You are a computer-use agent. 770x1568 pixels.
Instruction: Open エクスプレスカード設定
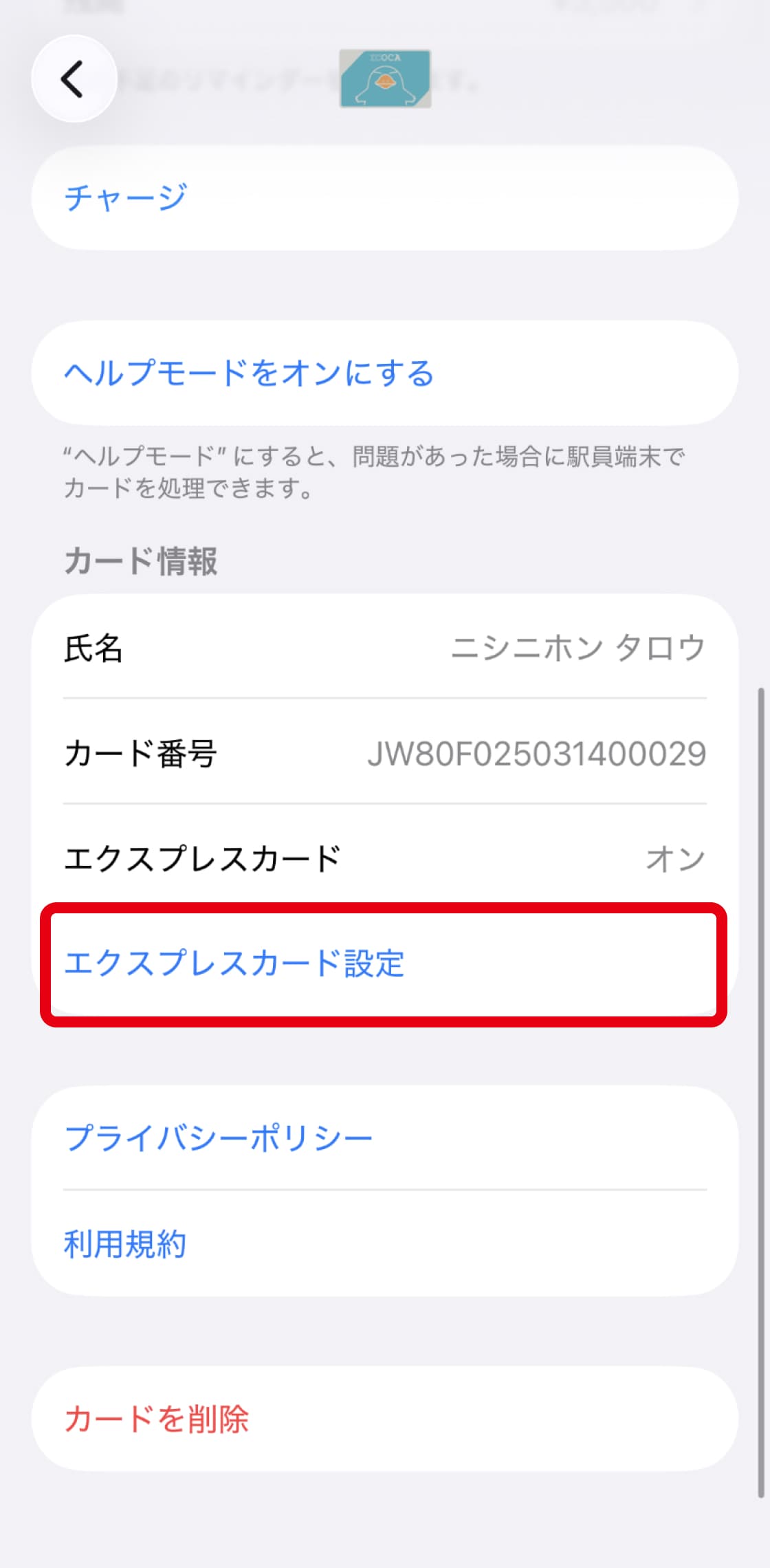[234, 963]
